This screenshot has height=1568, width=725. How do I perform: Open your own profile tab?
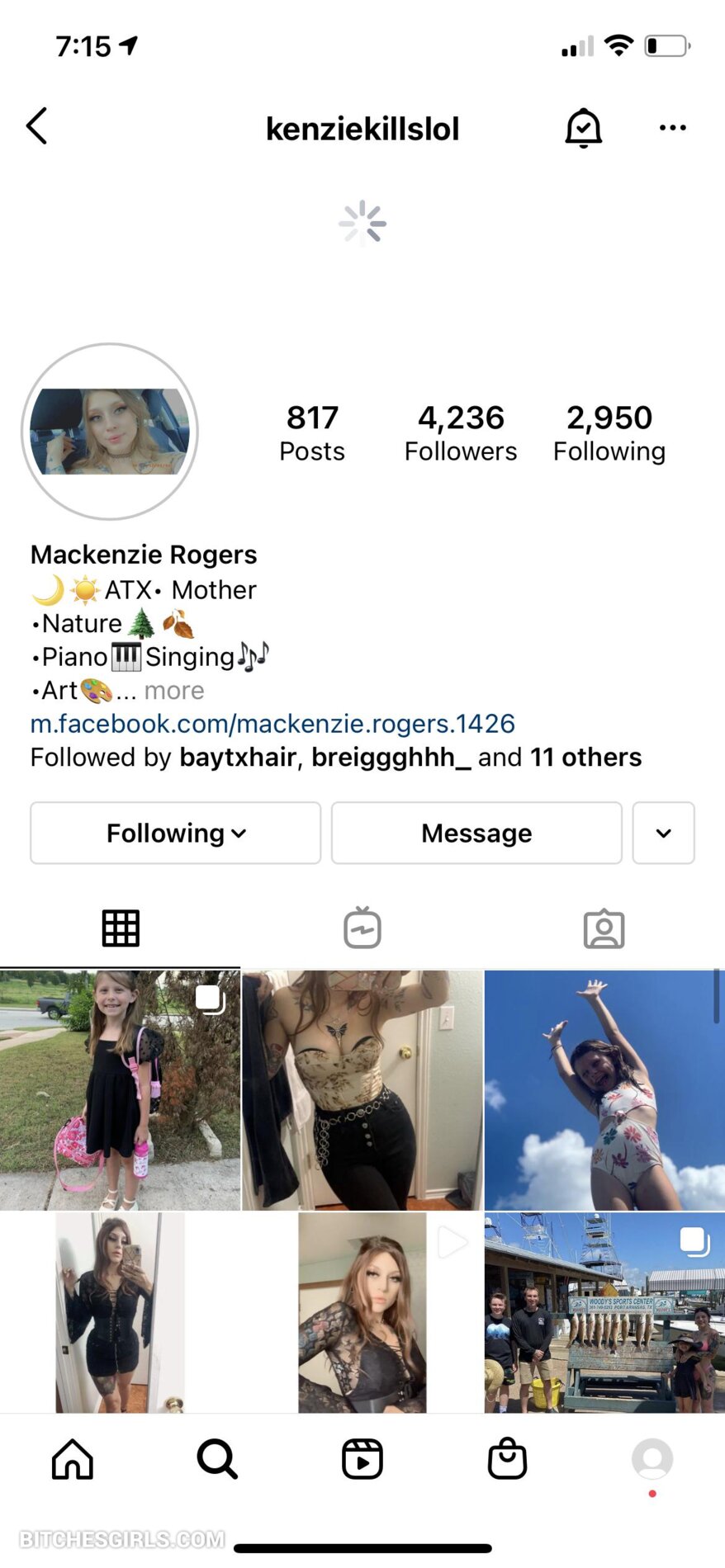(652, 1460)
